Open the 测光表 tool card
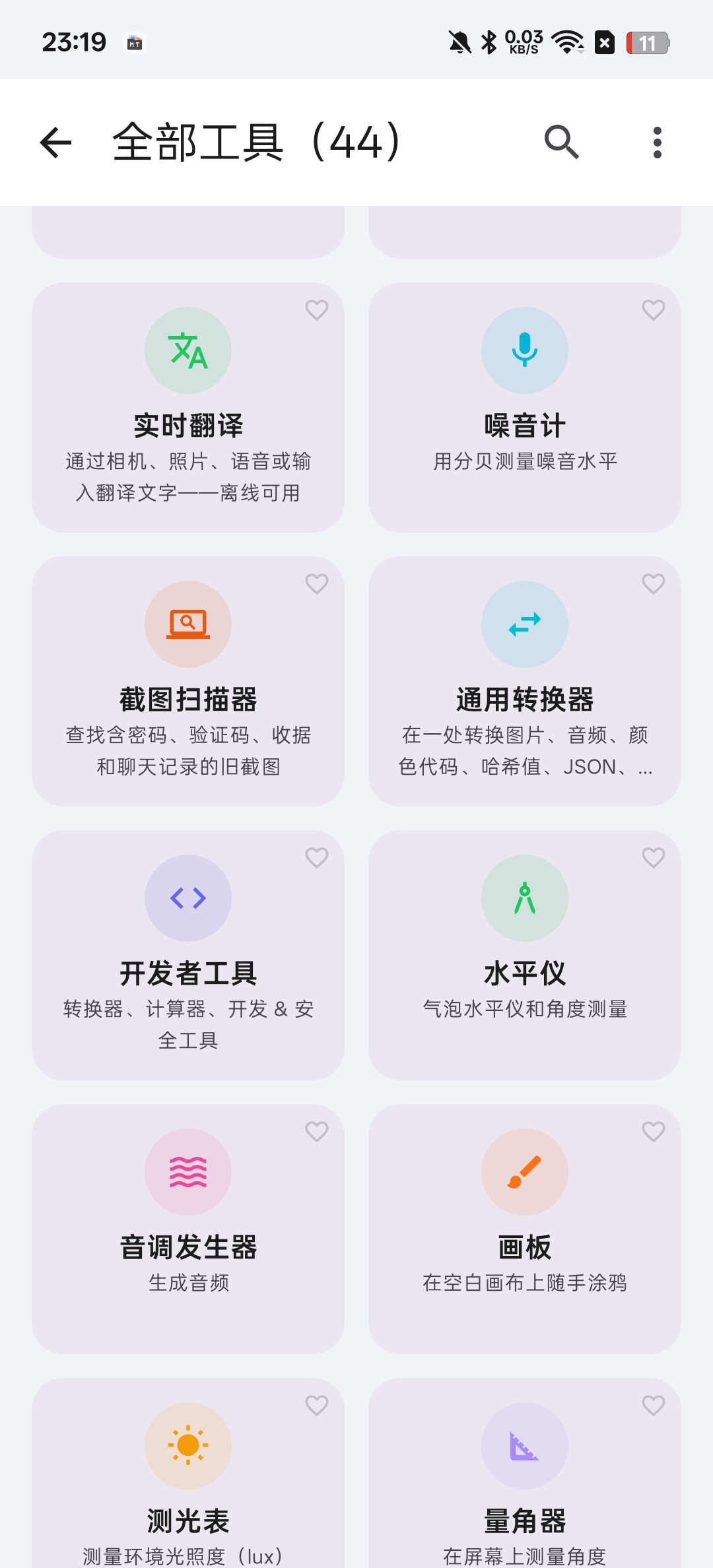This screenshot has height=1568, width=713. point(188,1473)
